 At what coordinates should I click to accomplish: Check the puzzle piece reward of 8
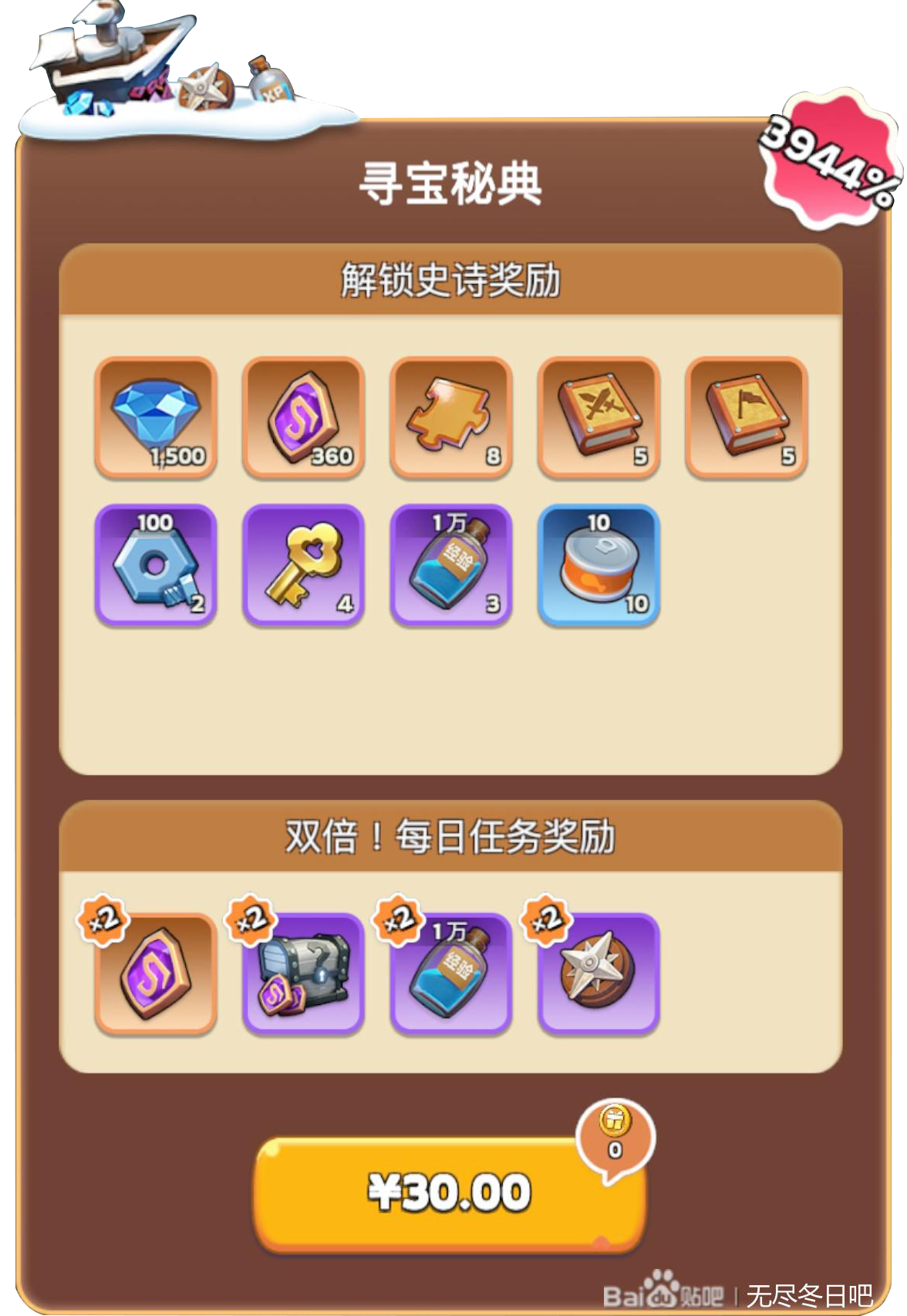coord(451,417)
